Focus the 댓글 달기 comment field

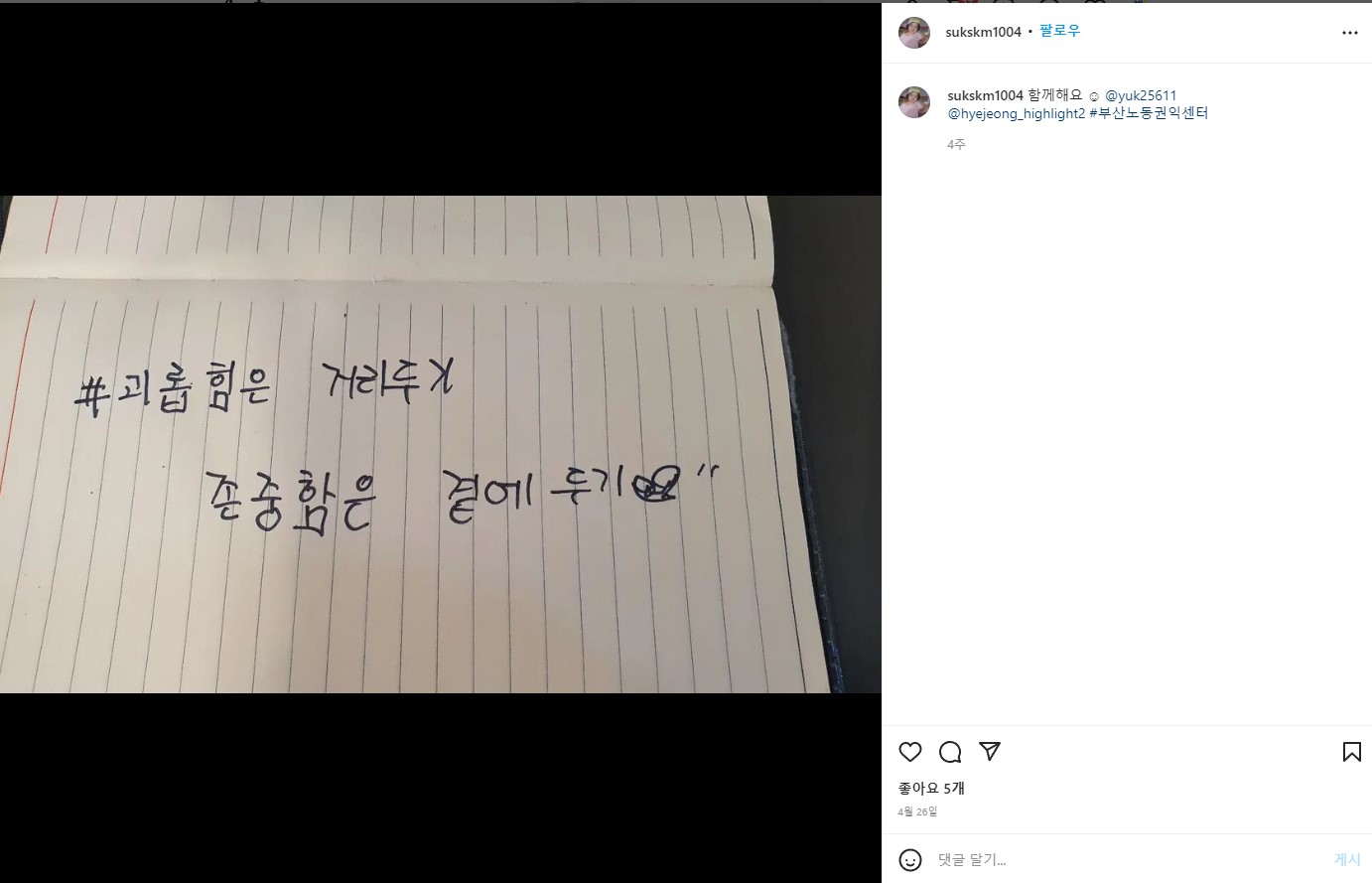pyautogui.click(x=1122, y=859)
